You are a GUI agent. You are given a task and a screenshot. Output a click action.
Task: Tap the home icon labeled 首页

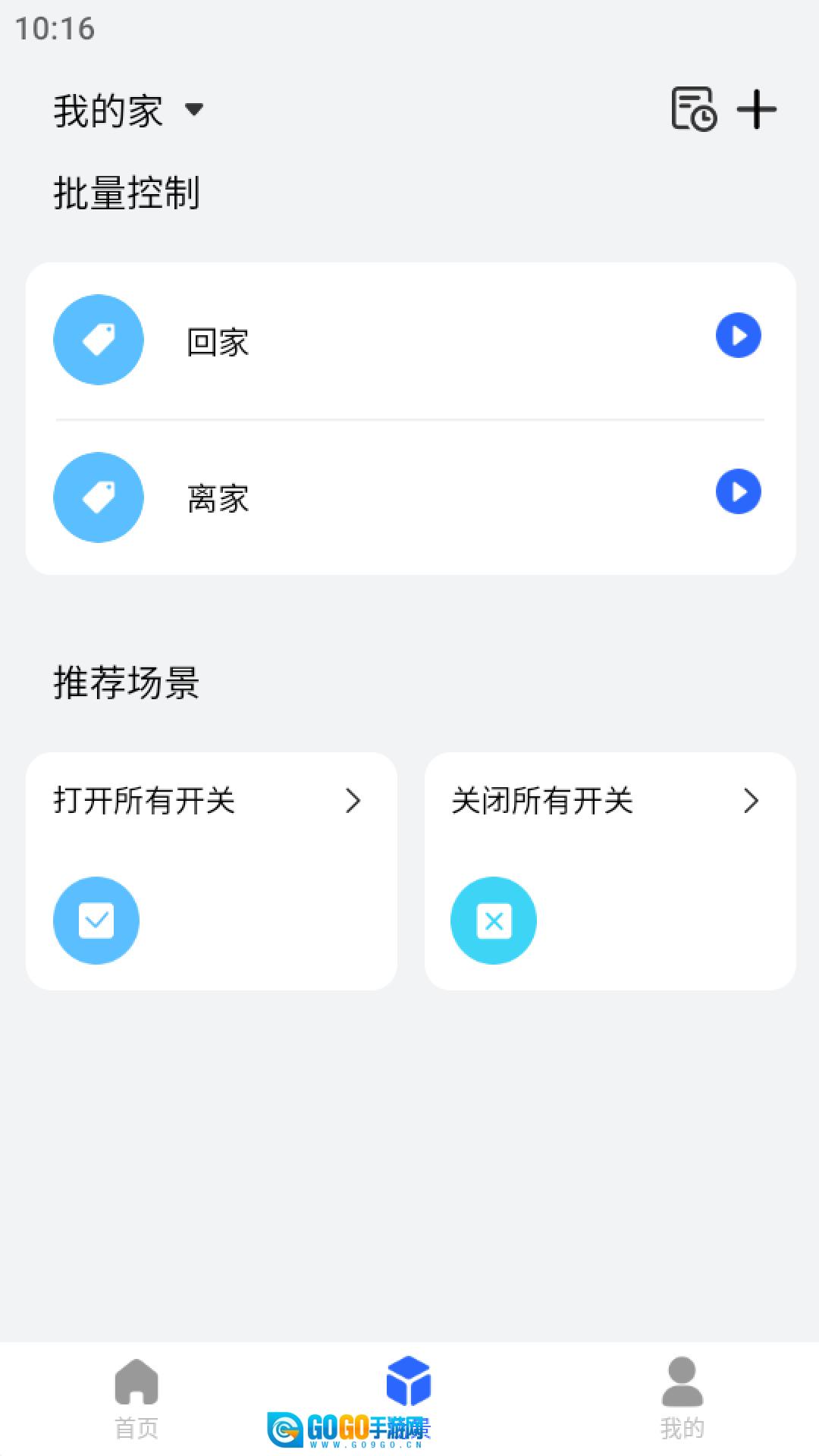[x=136, y=1383]
